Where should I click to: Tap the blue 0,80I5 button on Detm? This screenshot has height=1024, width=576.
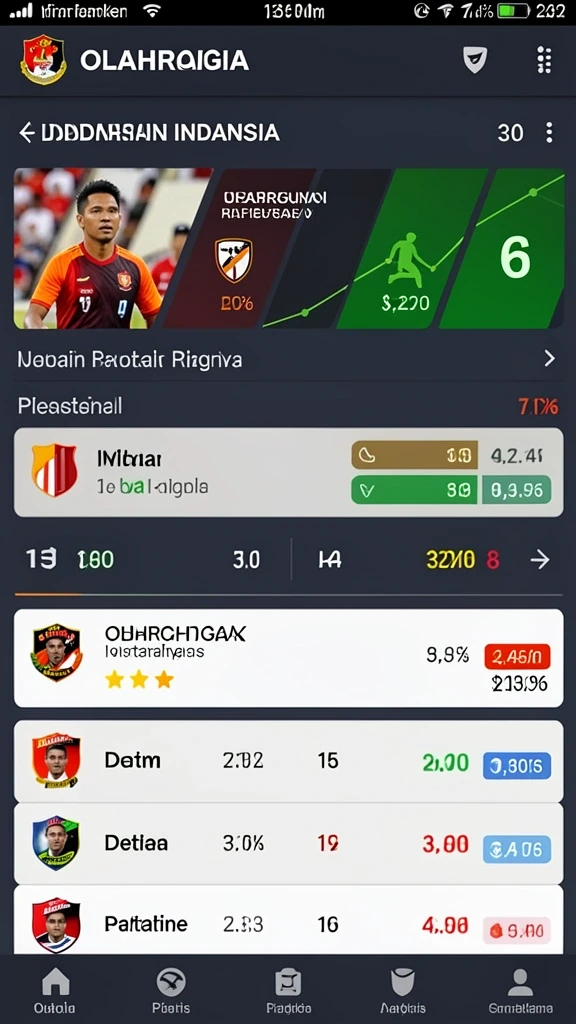(517, 765)
